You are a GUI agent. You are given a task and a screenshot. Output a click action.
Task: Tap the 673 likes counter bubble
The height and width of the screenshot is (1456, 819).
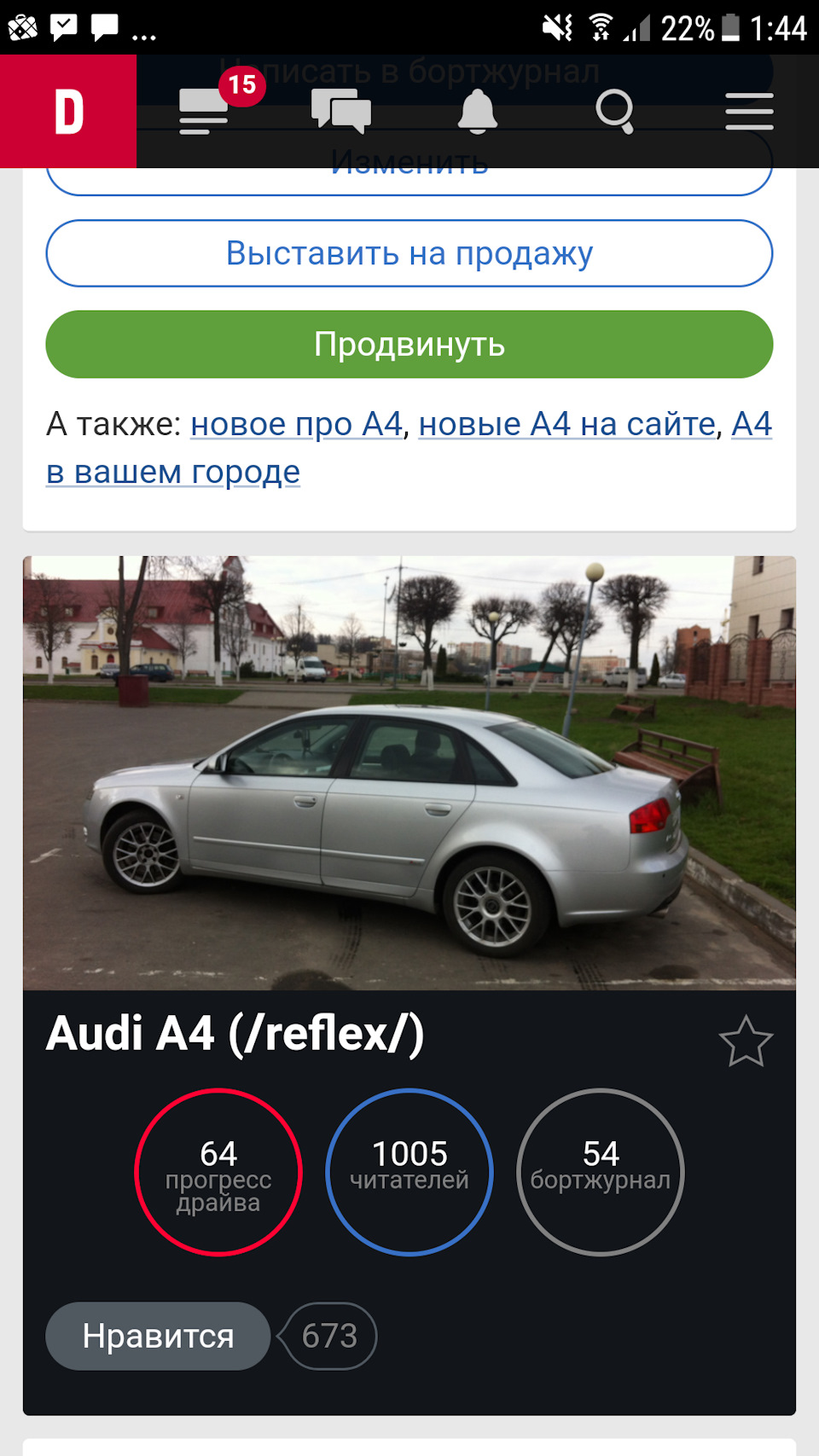coord(328,1337)
